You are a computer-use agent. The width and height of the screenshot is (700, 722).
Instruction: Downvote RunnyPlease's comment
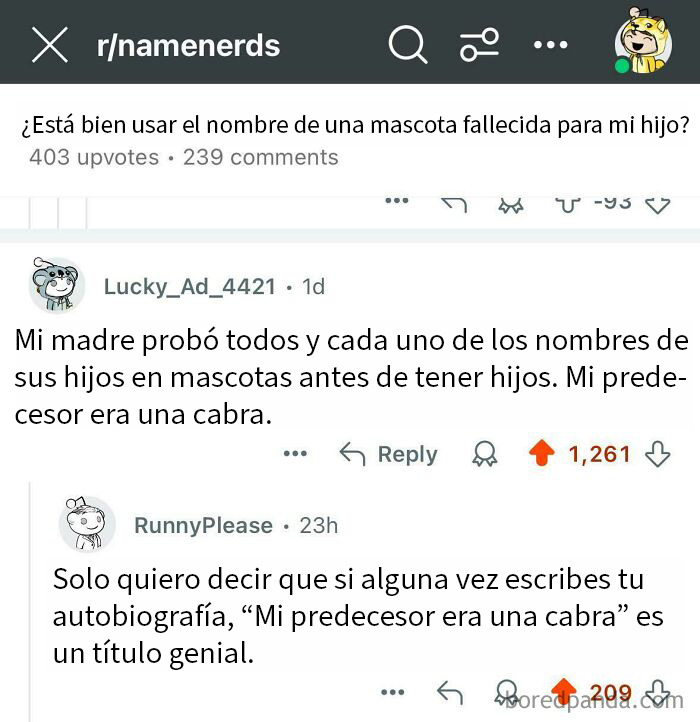tap(657, 692)
